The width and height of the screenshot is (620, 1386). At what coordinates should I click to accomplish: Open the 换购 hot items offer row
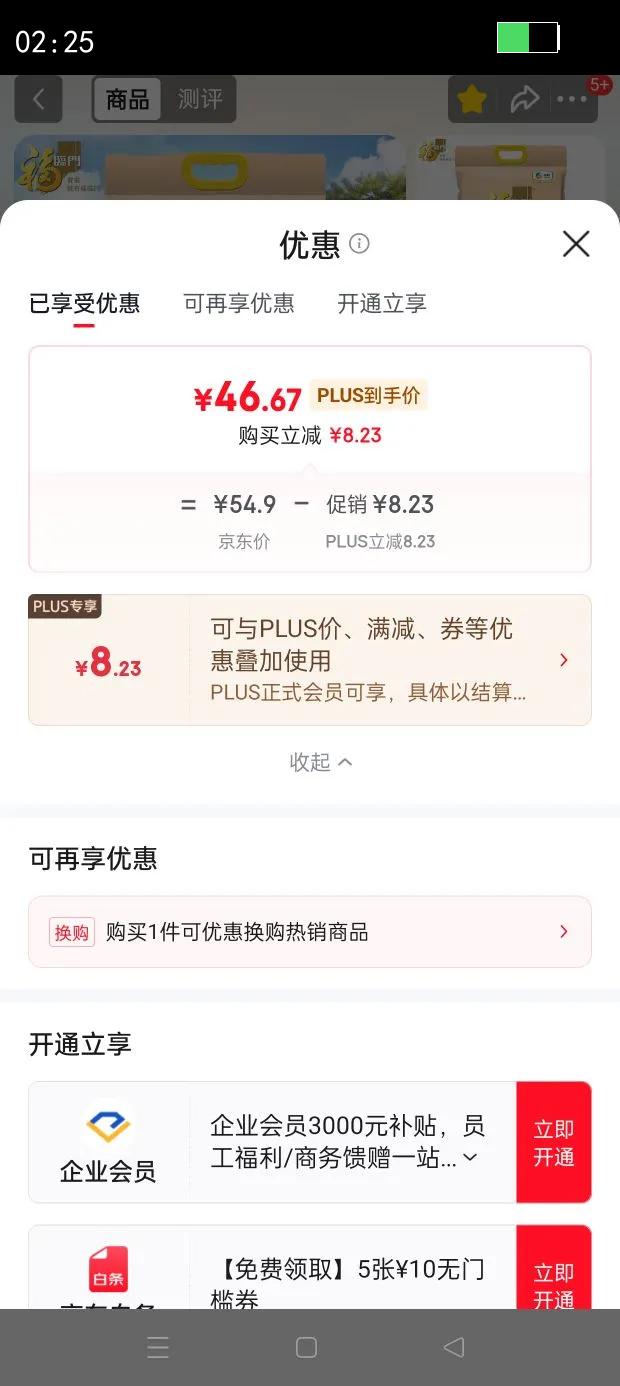310,932
